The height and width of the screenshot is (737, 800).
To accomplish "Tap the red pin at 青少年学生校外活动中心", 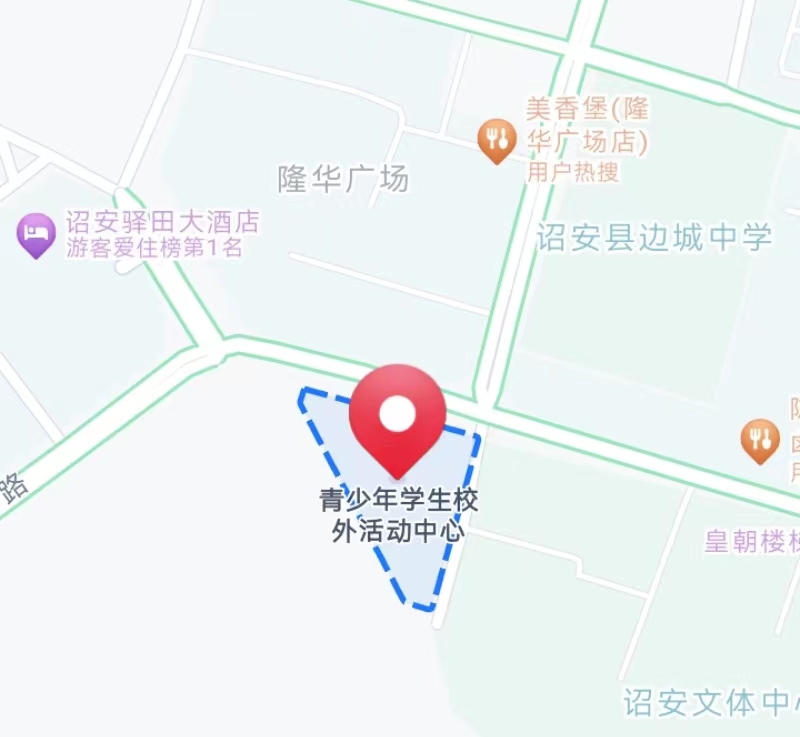I will click(x=397, y=415).
